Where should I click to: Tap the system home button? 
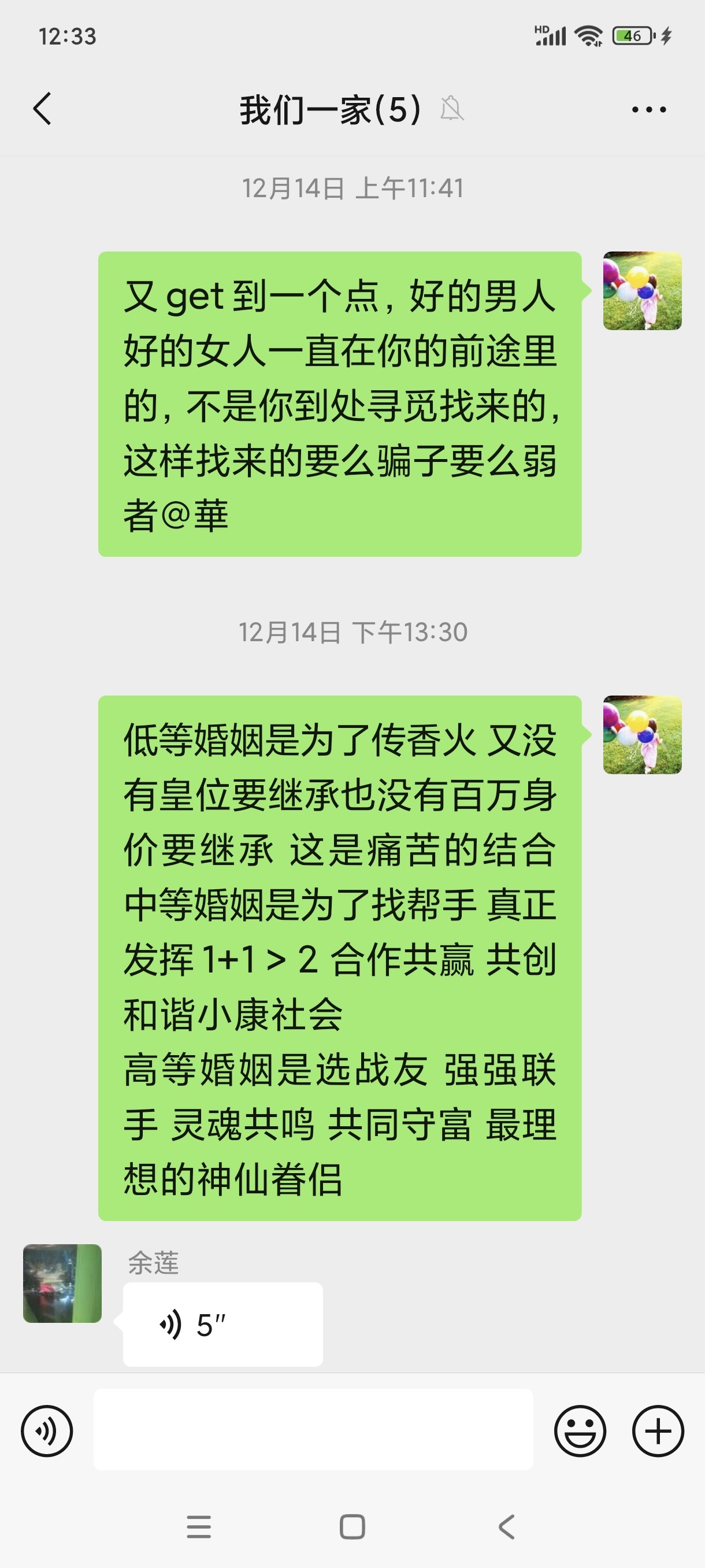coord(352,1526)
